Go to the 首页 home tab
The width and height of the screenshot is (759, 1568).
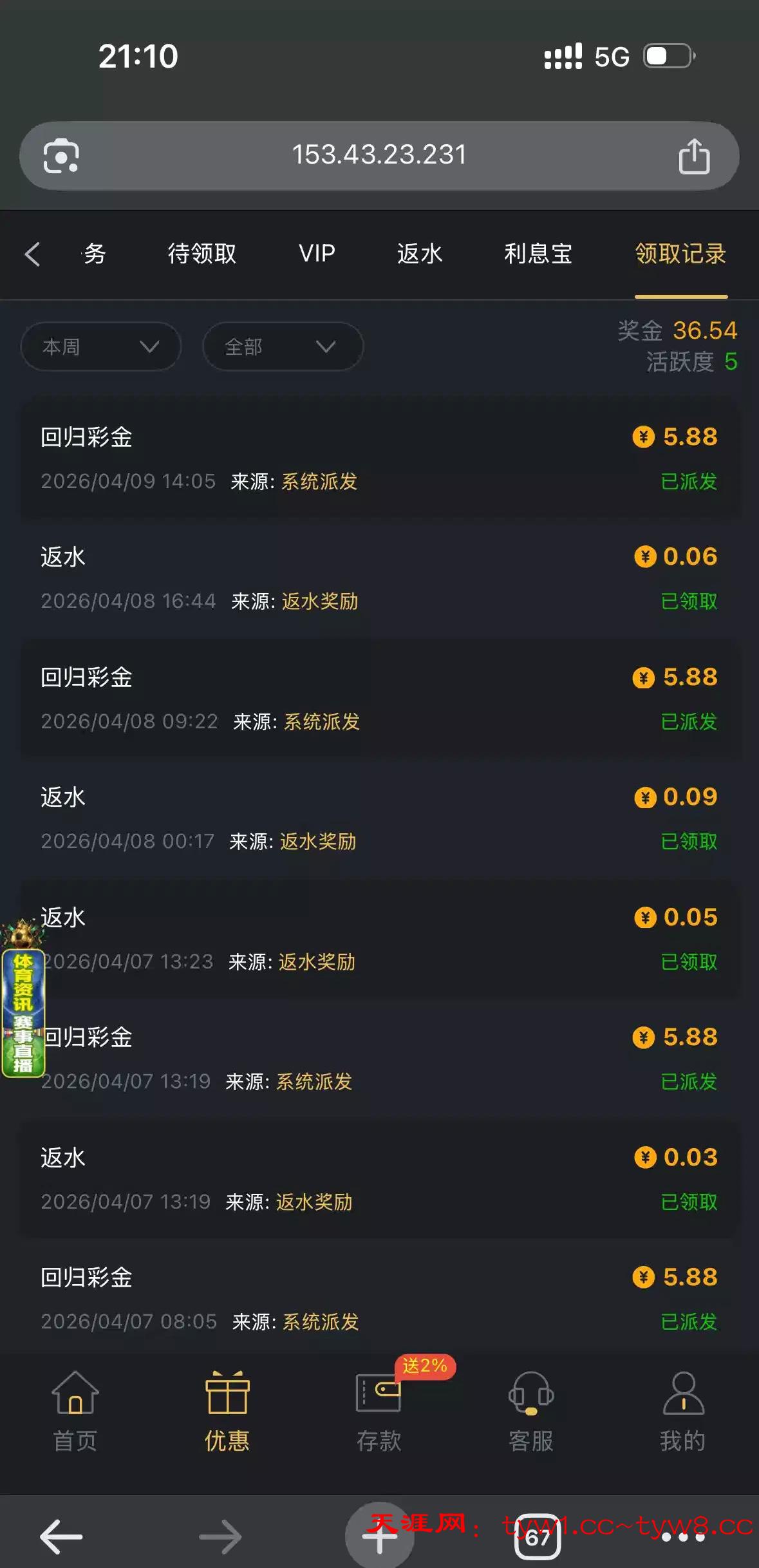tap(75, 1412)
